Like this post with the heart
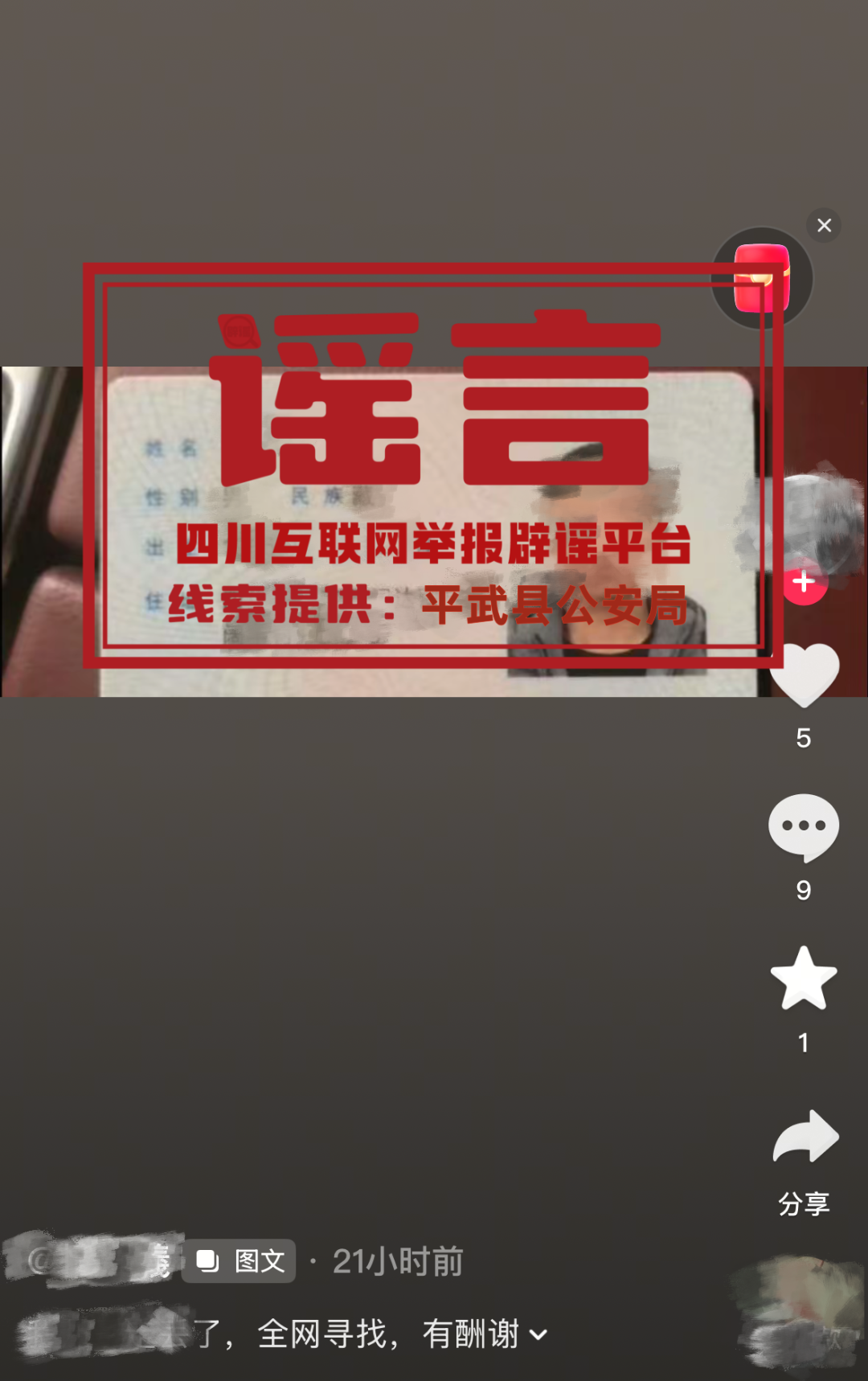 pos(805,675)
